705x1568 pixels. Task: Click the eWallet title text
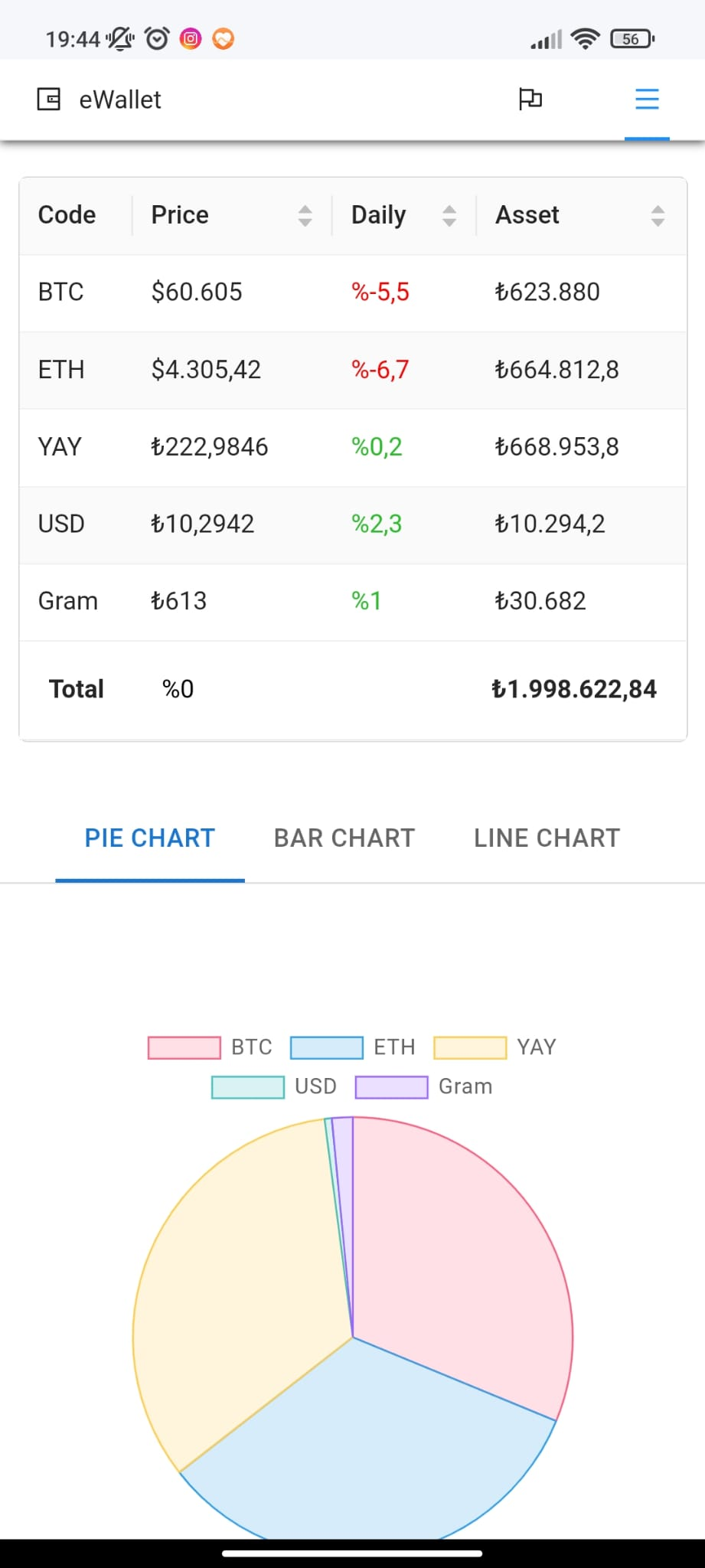point(119,99)
